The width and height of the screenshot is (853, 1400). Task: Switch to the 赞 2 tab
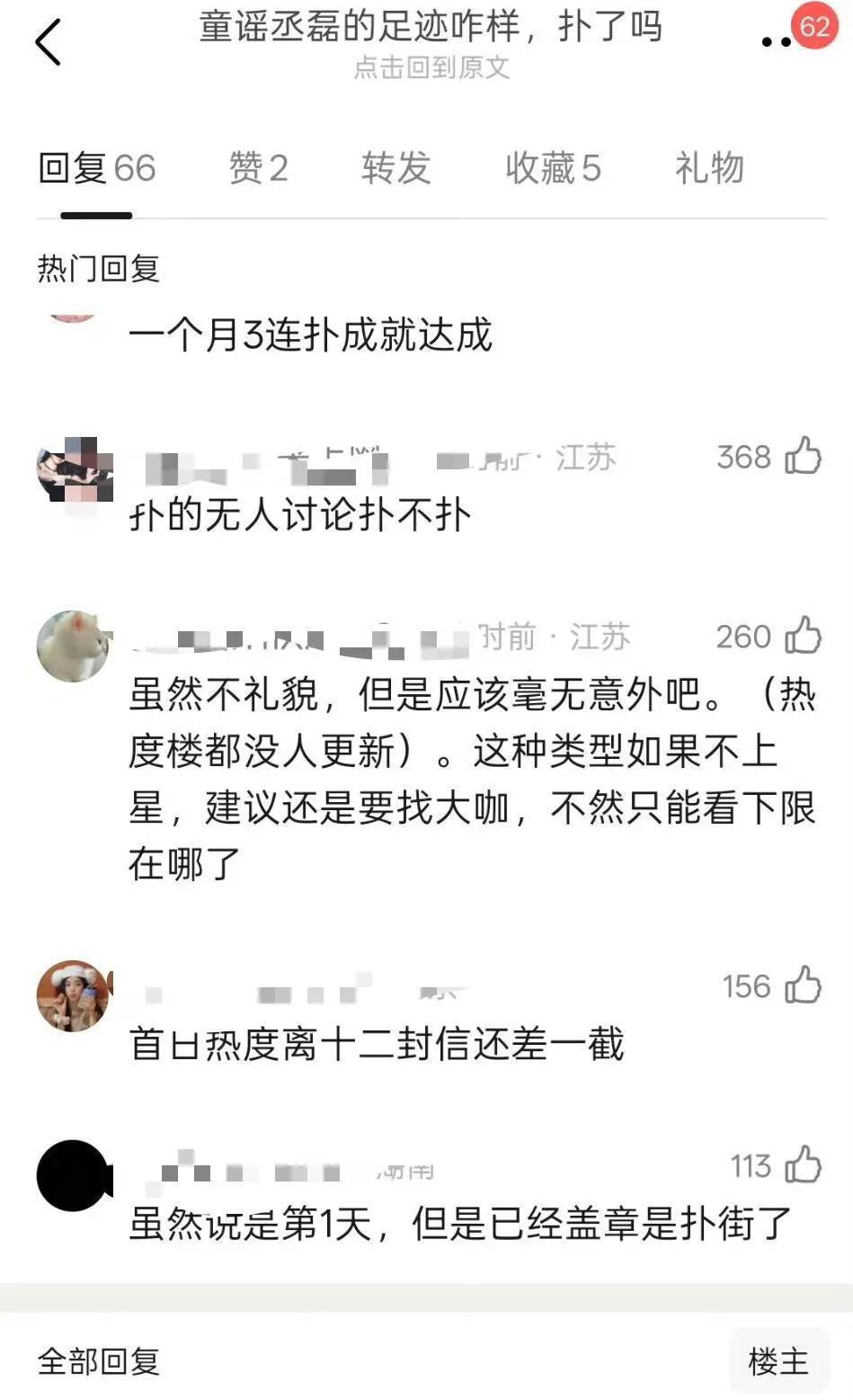click(258, 168)
